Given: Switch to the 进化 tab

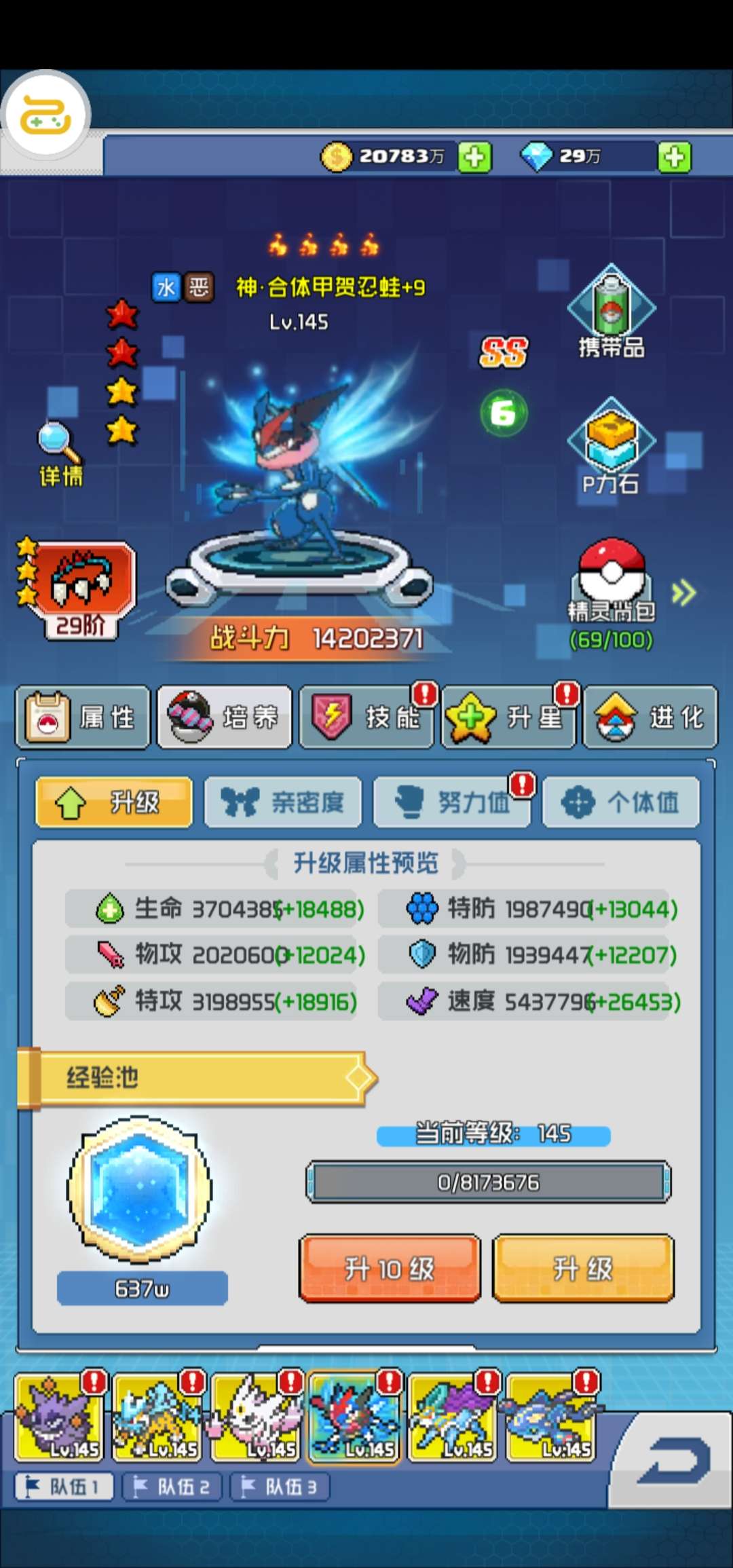Looking at the screenshot, I should click(x=650, y=717).
